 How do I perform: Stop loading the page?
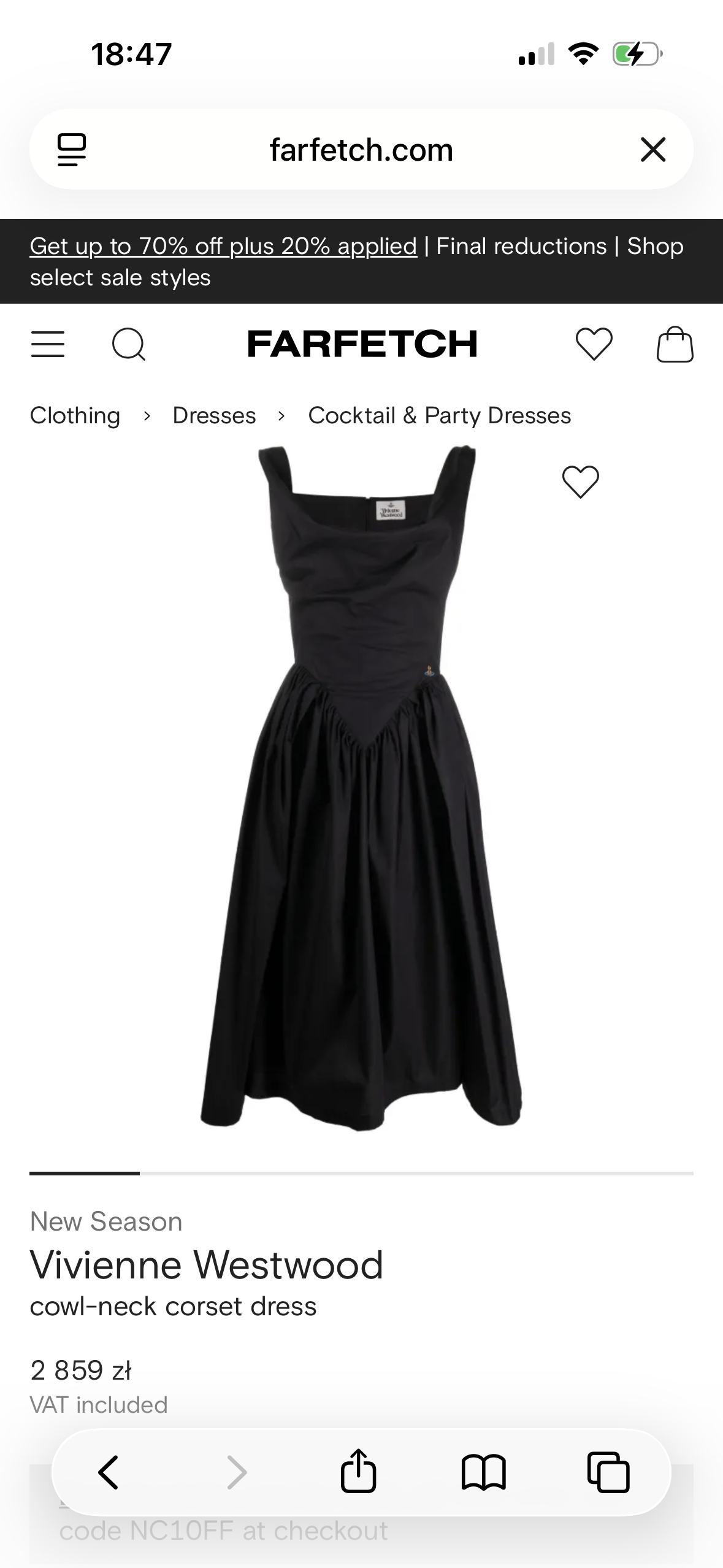(652, 150)
